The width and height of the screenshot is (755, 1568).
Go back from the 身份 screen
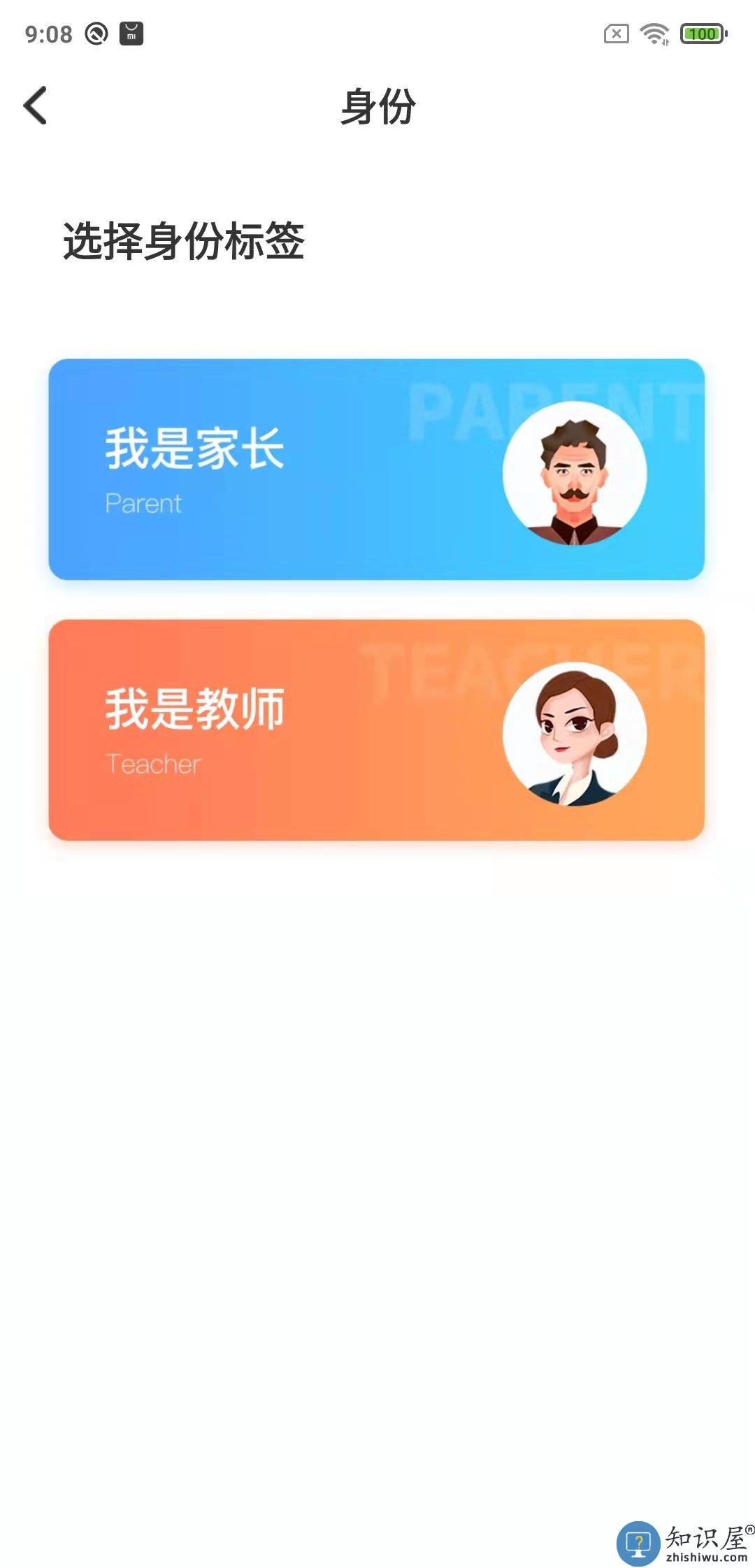pyautogui.click(x=36, y=106)
